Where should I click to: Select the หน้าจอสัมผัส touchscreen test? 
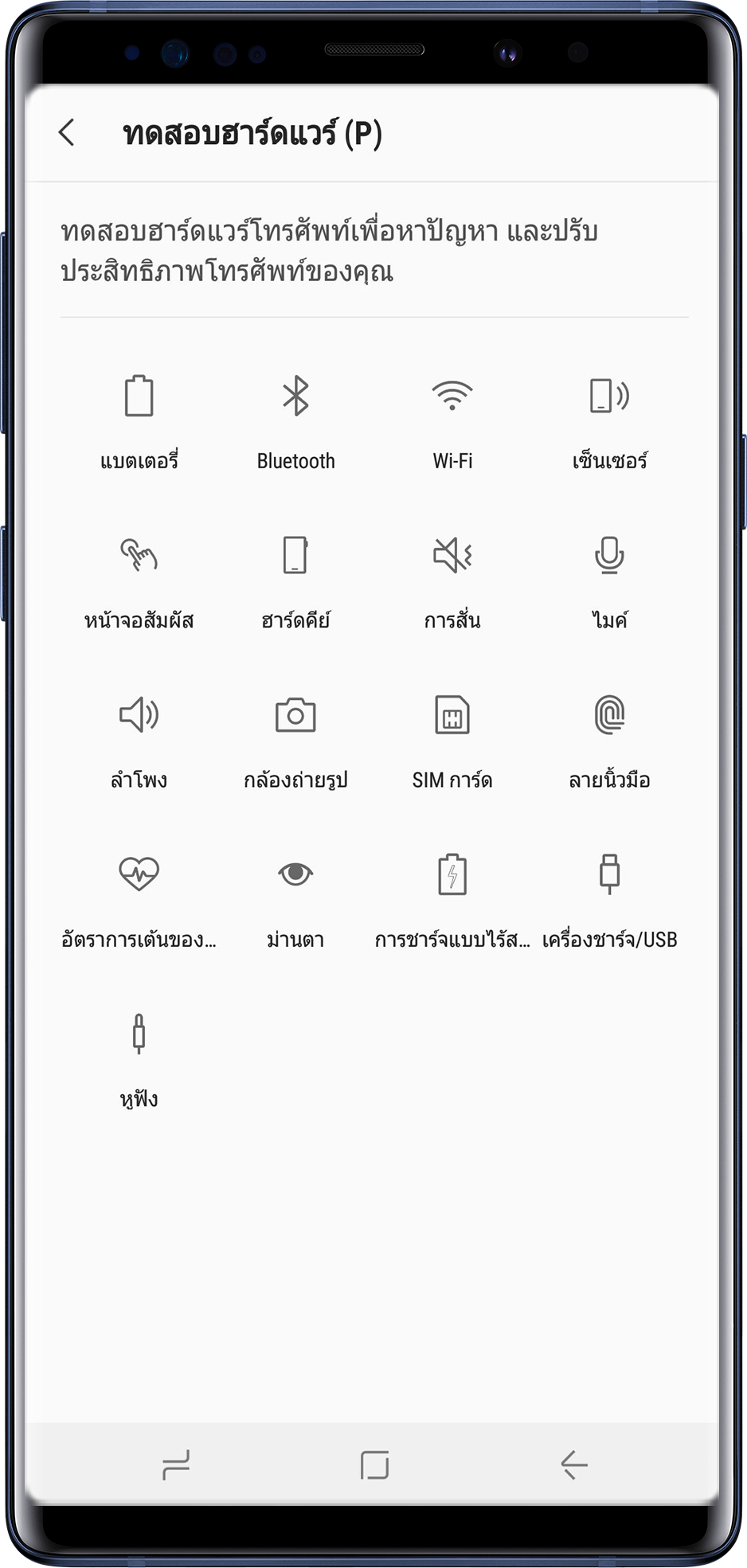(139, 583)
